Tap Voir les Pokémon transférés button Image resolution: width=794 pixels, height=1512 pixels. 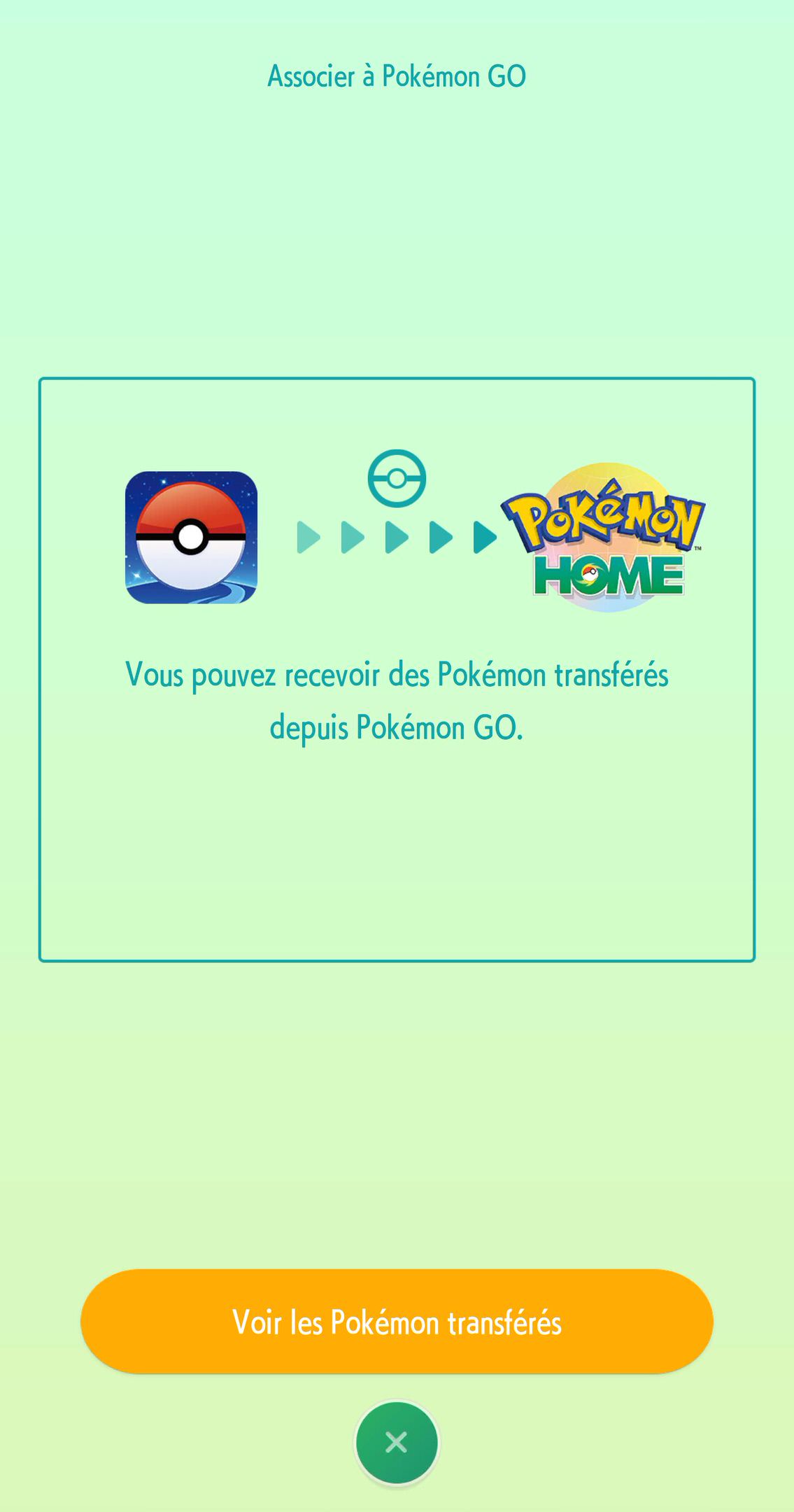coord(397,1322)
